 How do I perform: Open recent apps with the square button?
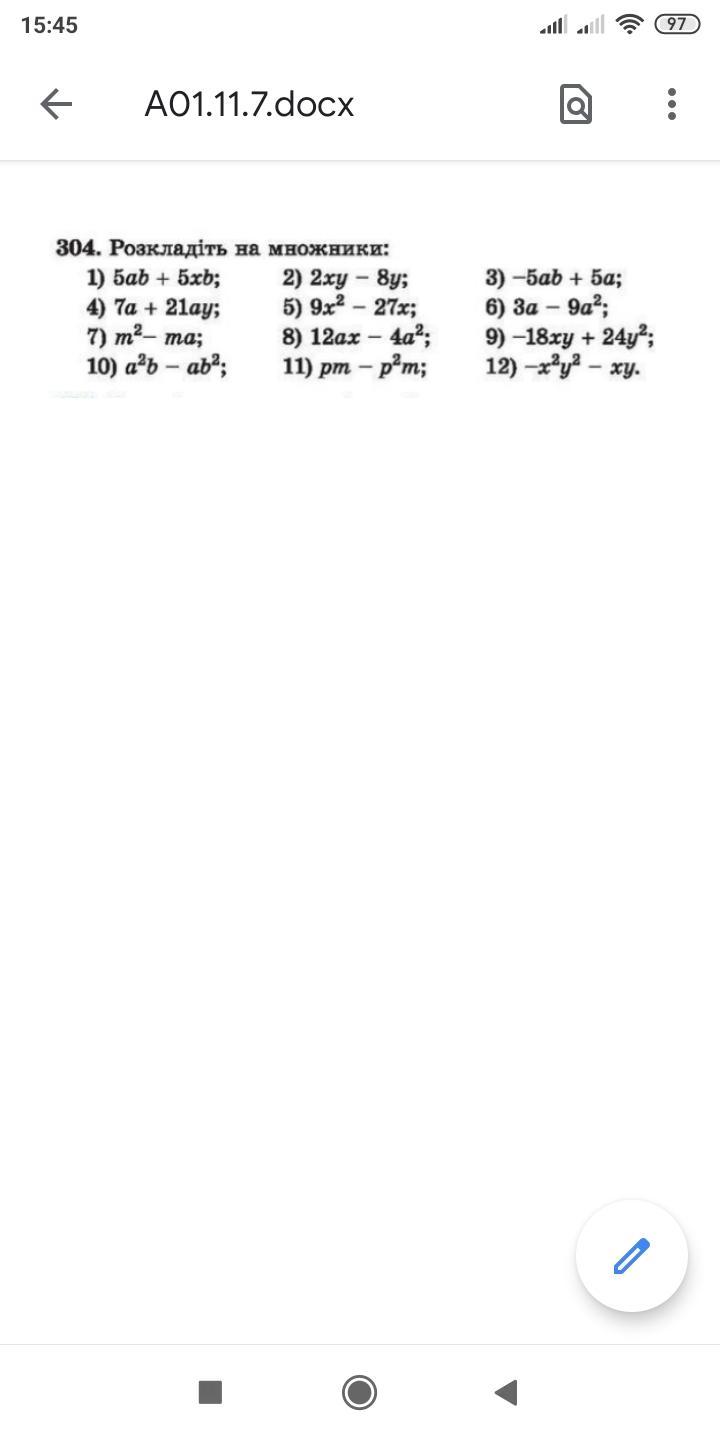pyautogui.click(x=210, y=1392)
